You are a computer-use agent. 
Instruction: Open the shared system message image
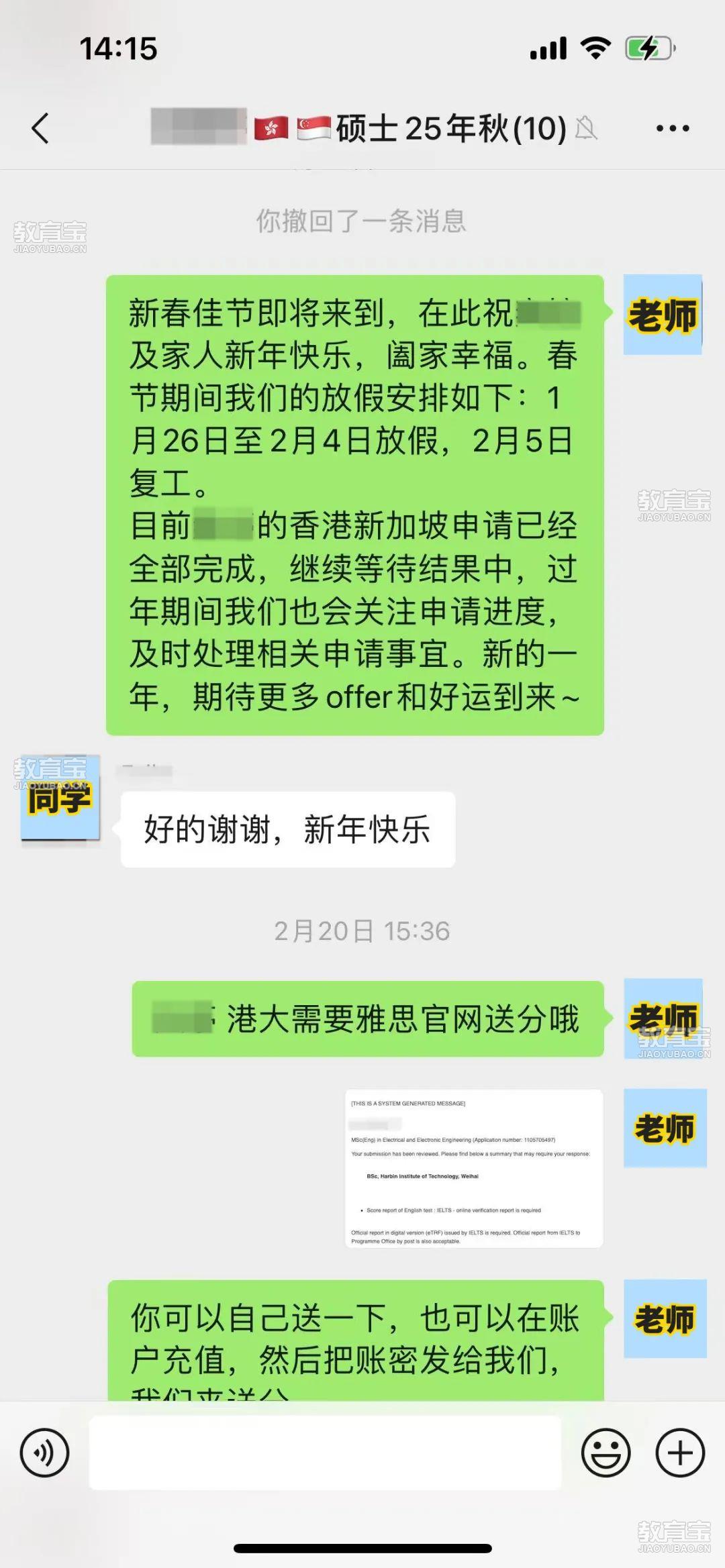pos(474,1168)
